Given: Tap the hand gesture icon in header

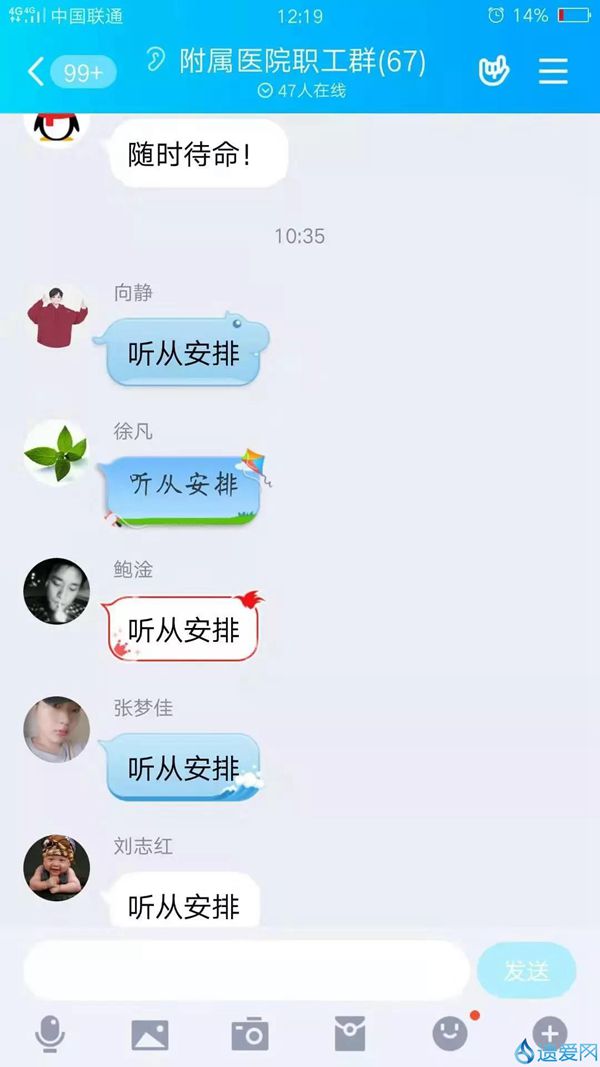Looking at the screenshot, I should tap(493, 70).
